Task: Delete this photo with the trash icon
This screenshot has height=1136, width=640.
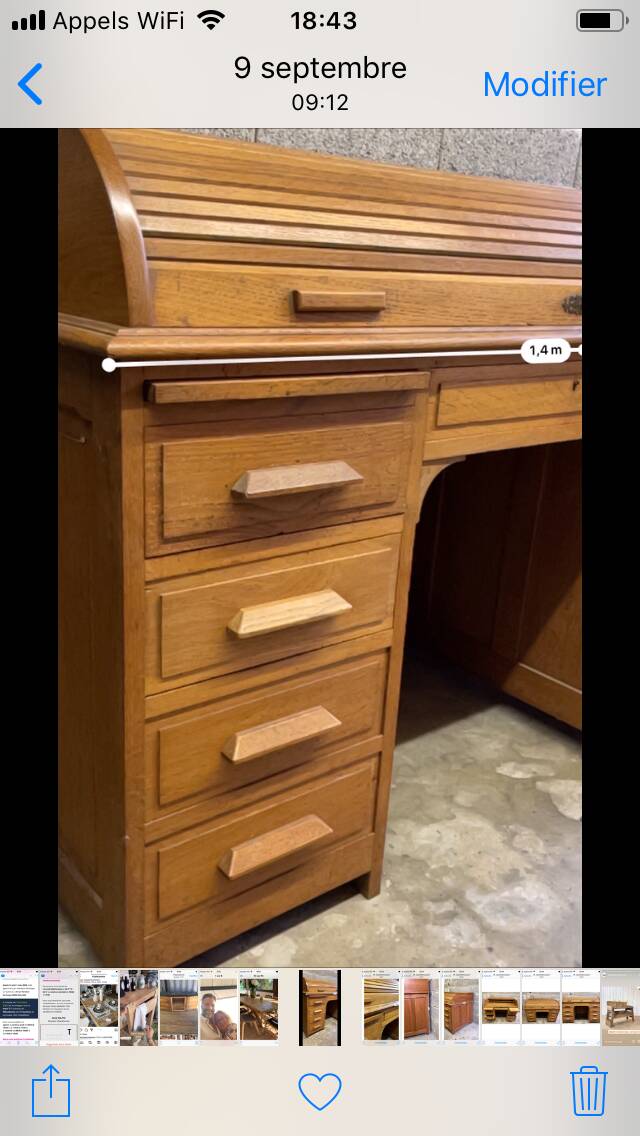Action: [x=589, y=1090]
